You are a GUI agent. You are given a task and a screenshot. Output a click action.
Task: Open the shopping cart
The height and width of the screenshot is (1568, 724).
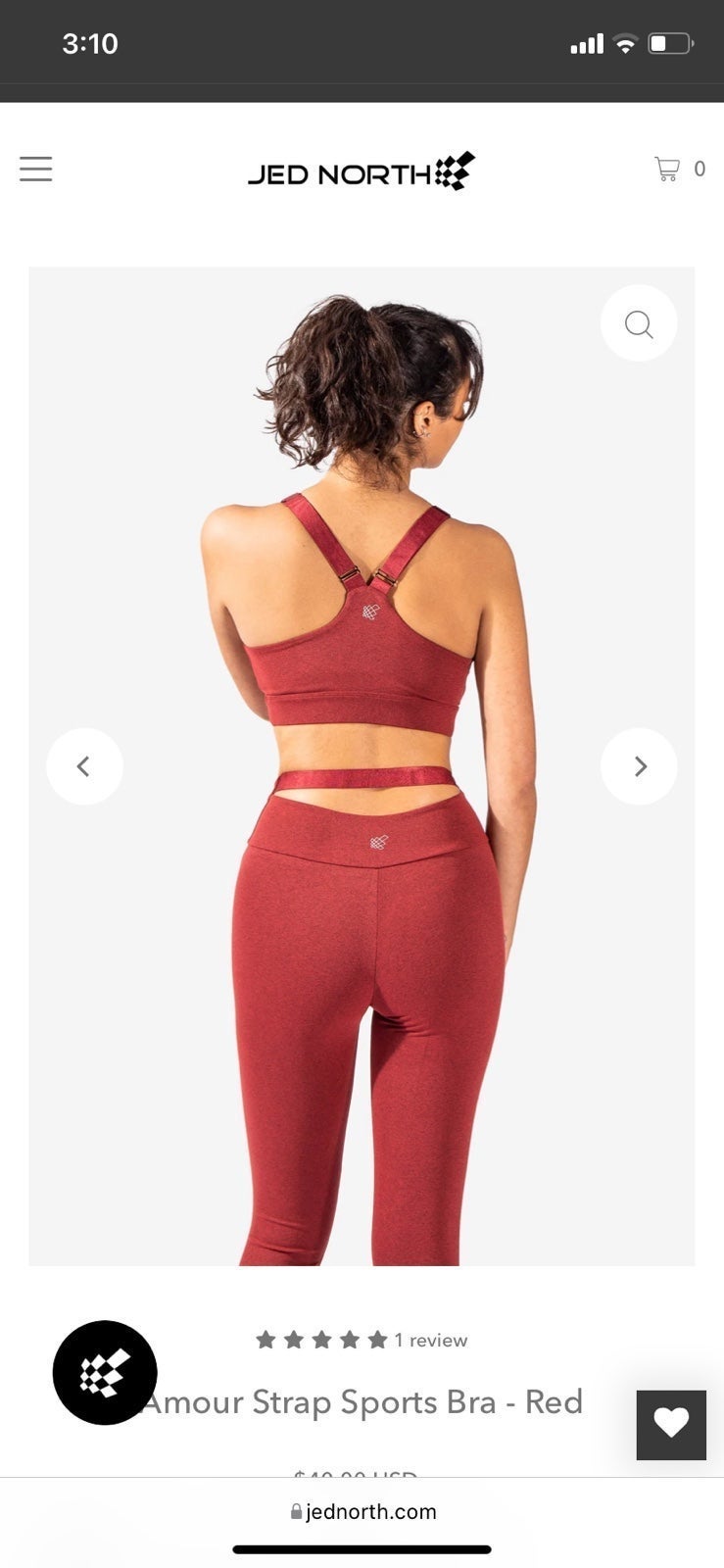pos(678,169)
